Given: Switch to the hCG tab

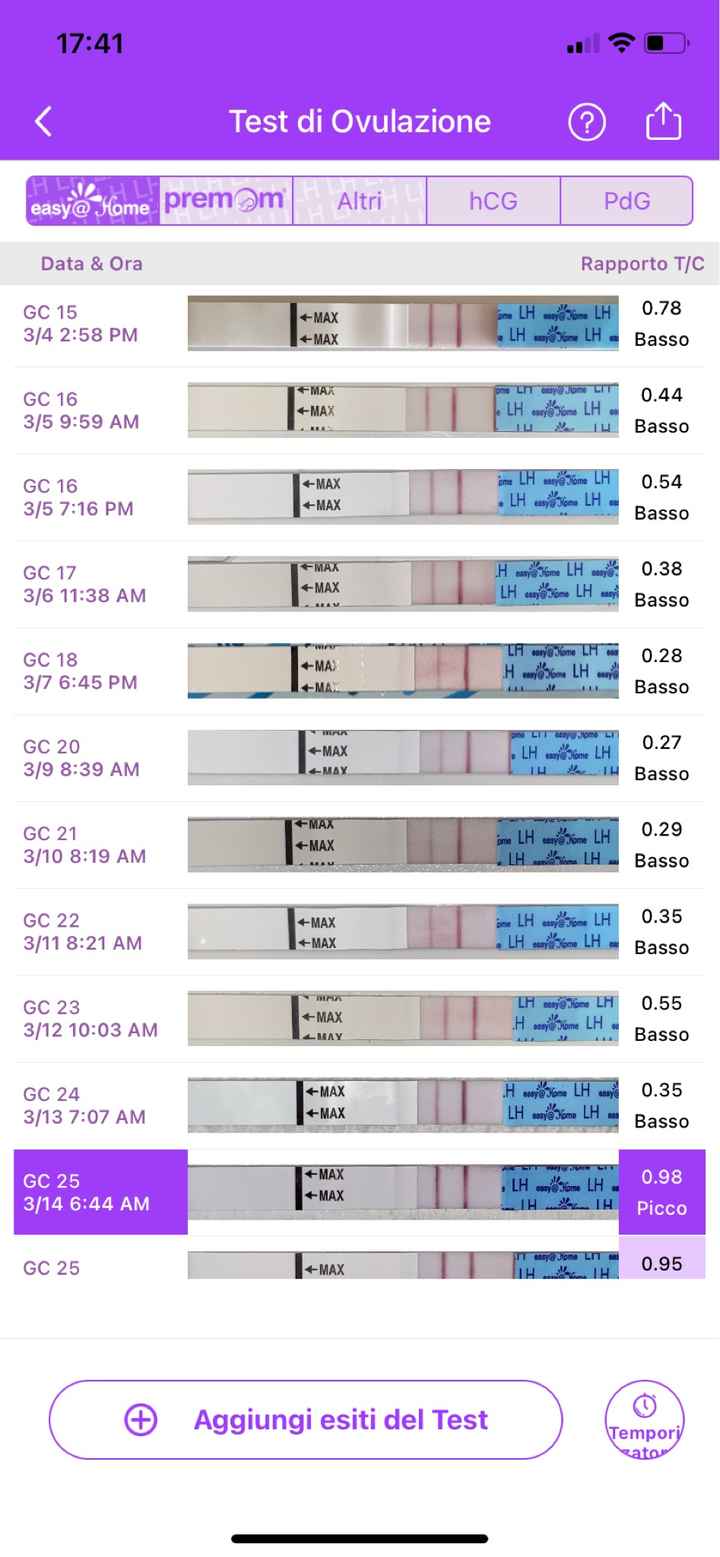Looking at the screenshot, I should (x=493, y=201).
